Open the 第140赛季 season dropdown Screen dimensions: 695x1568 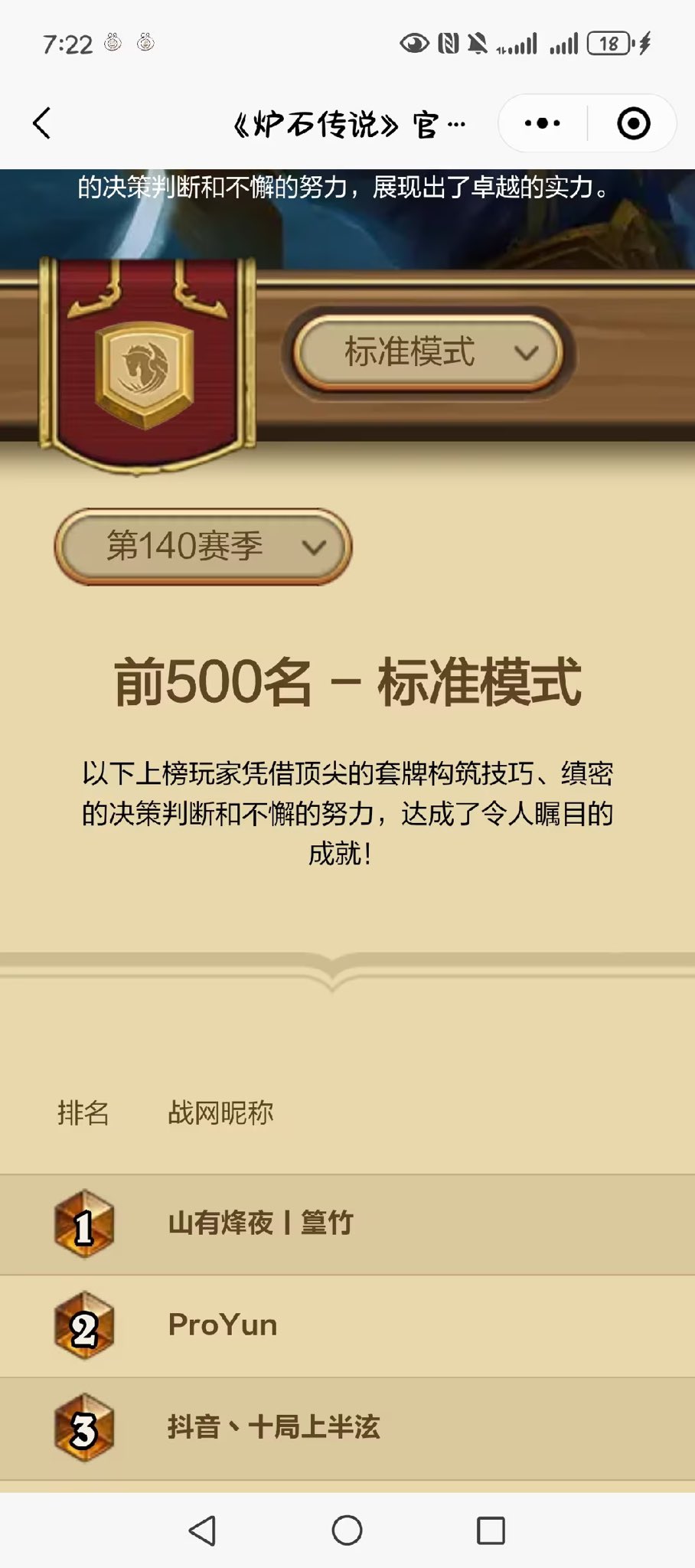coord(204,547)
